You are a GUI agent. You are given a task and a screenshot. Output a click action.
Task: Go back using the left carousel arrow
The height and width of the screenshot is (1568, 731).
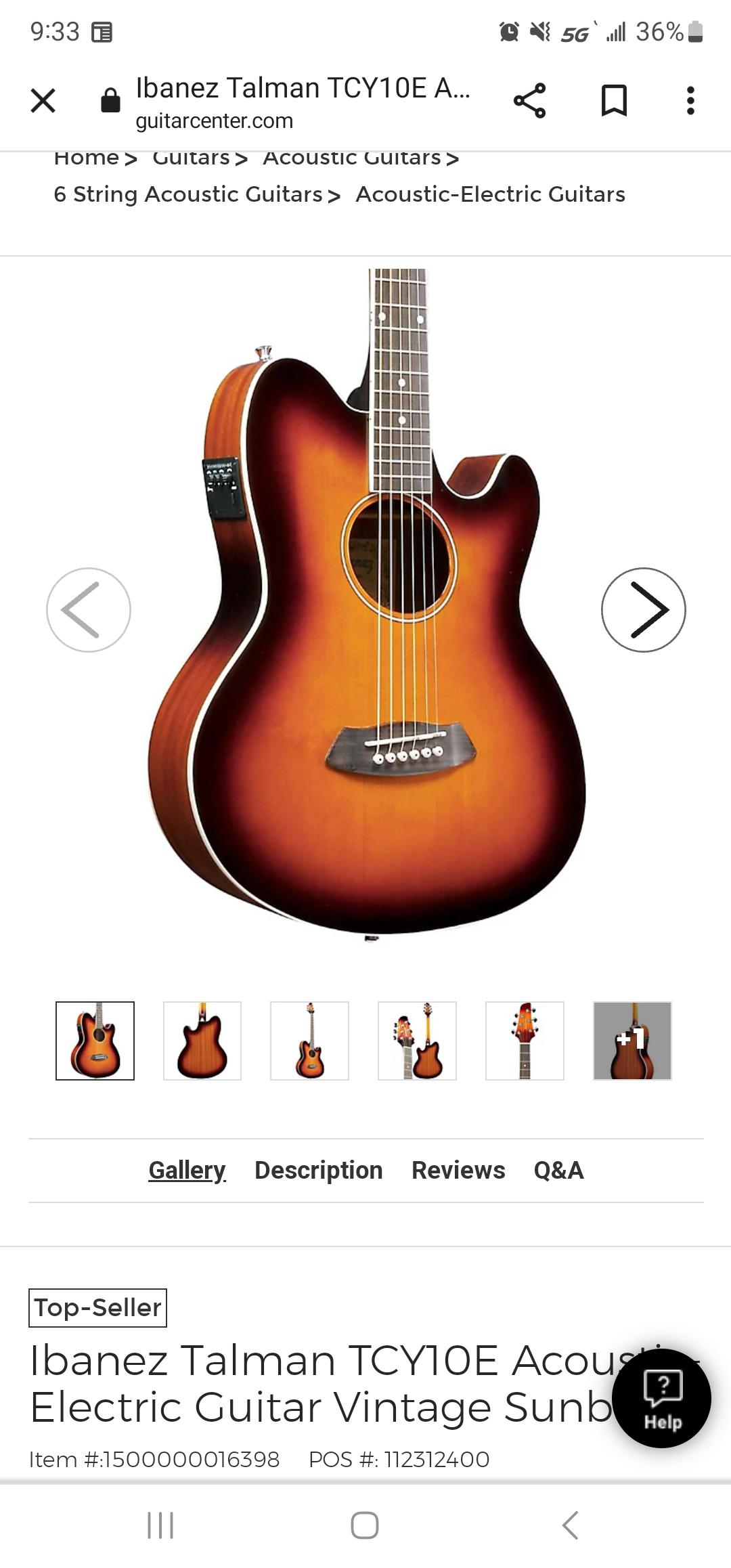tap(88, 609)
